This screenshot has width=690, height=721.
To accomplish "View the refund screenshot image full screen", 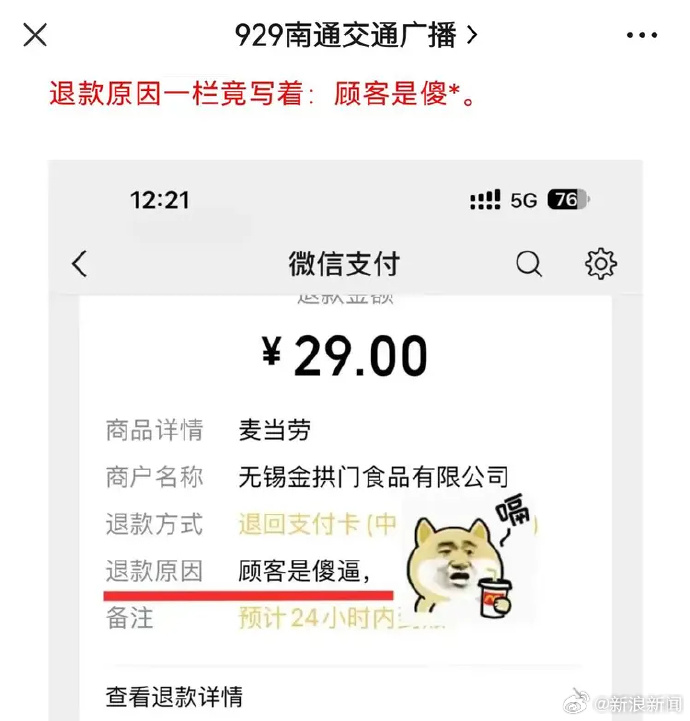I will tap(345, 440).
